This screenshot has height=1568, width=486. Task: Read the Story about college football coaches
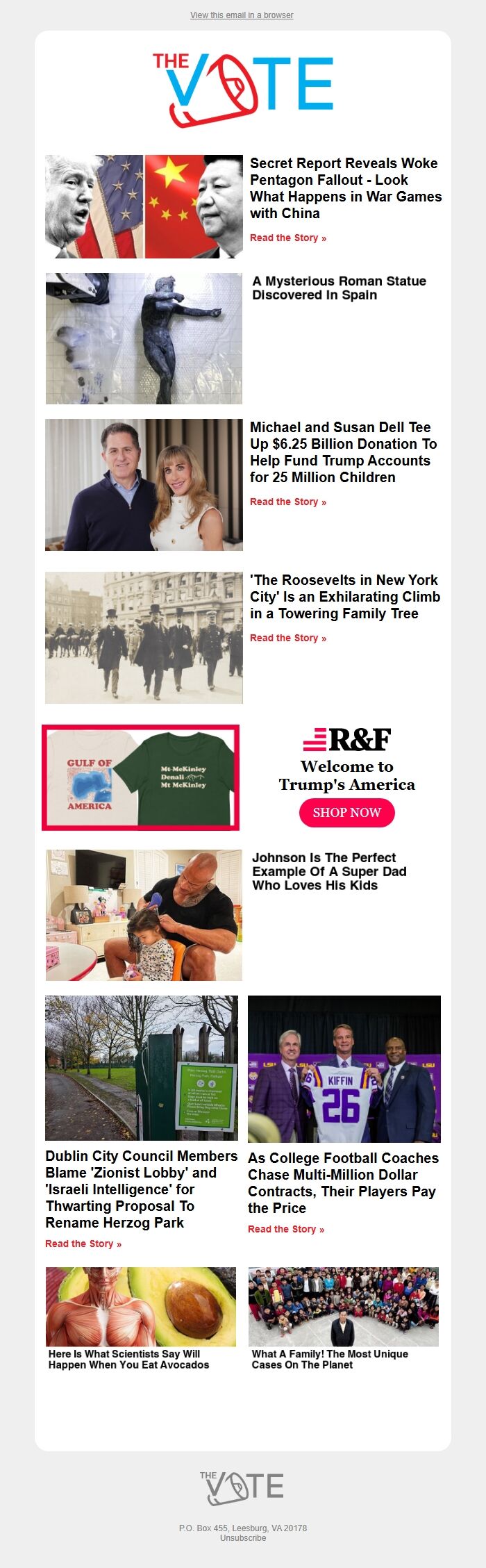point(286,1229)
